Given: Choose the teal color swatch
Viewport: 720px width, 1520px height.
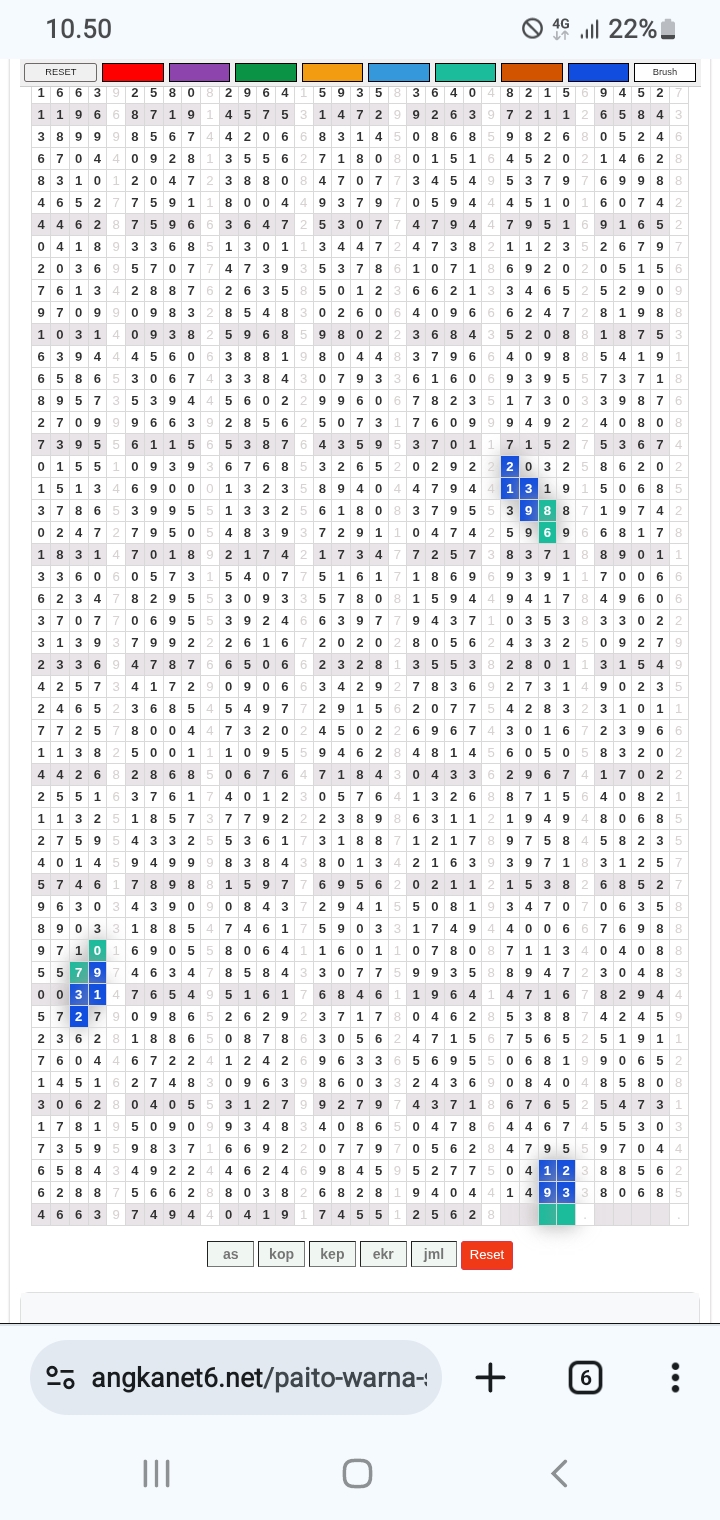Looking at the screenshot, I should pos(465,72).
